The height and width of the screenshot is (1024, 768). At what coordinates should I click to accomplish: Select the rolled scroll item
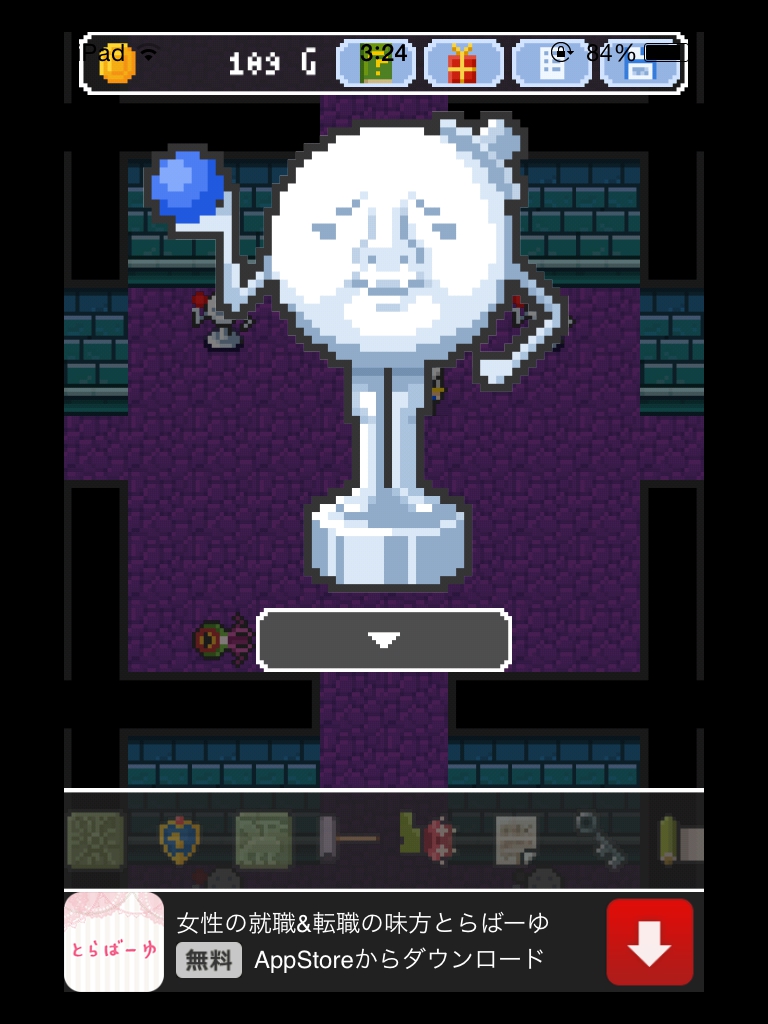[680, 840]
